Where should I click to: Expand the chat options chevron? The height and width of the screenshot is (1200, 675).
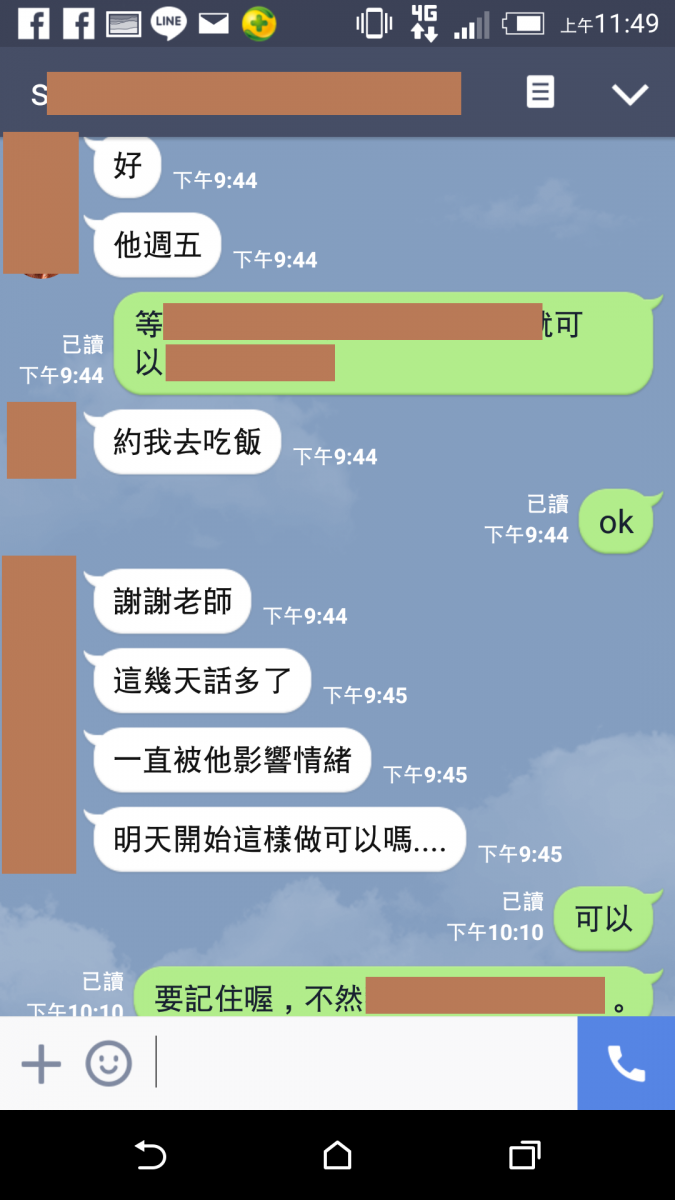630,94
